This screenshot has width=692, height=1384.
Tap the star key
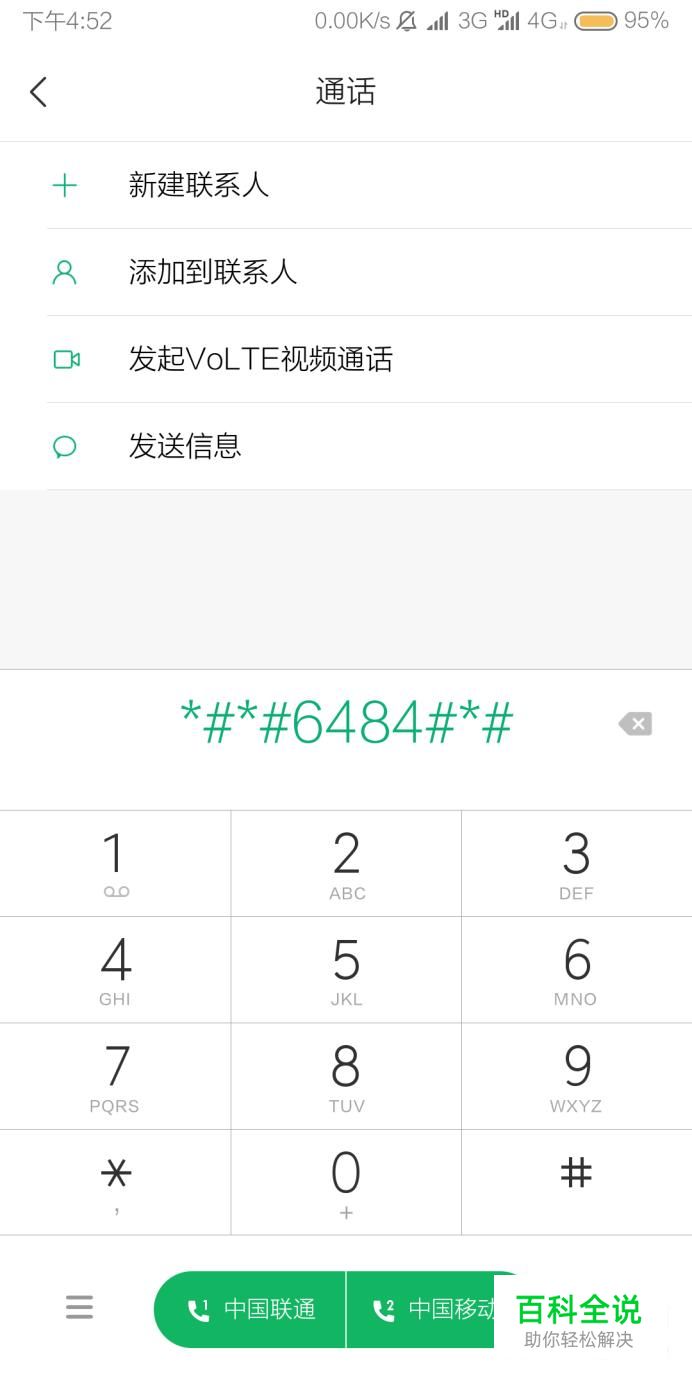click(115, 1182)
